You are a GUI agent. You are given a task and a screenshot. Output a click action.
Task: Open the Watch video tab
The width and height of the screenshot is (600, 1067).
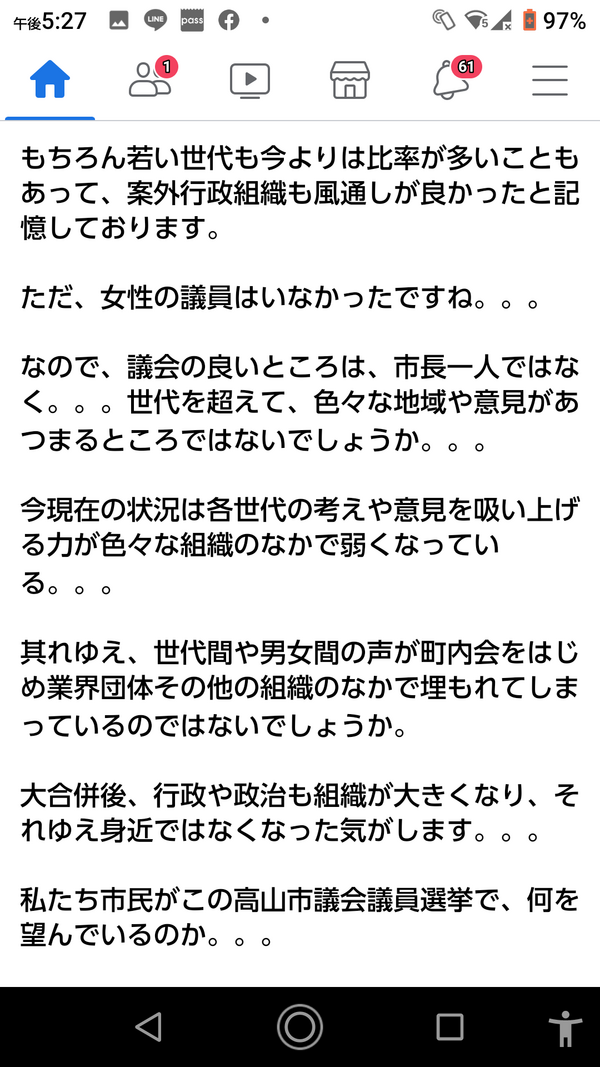point(250,80)
